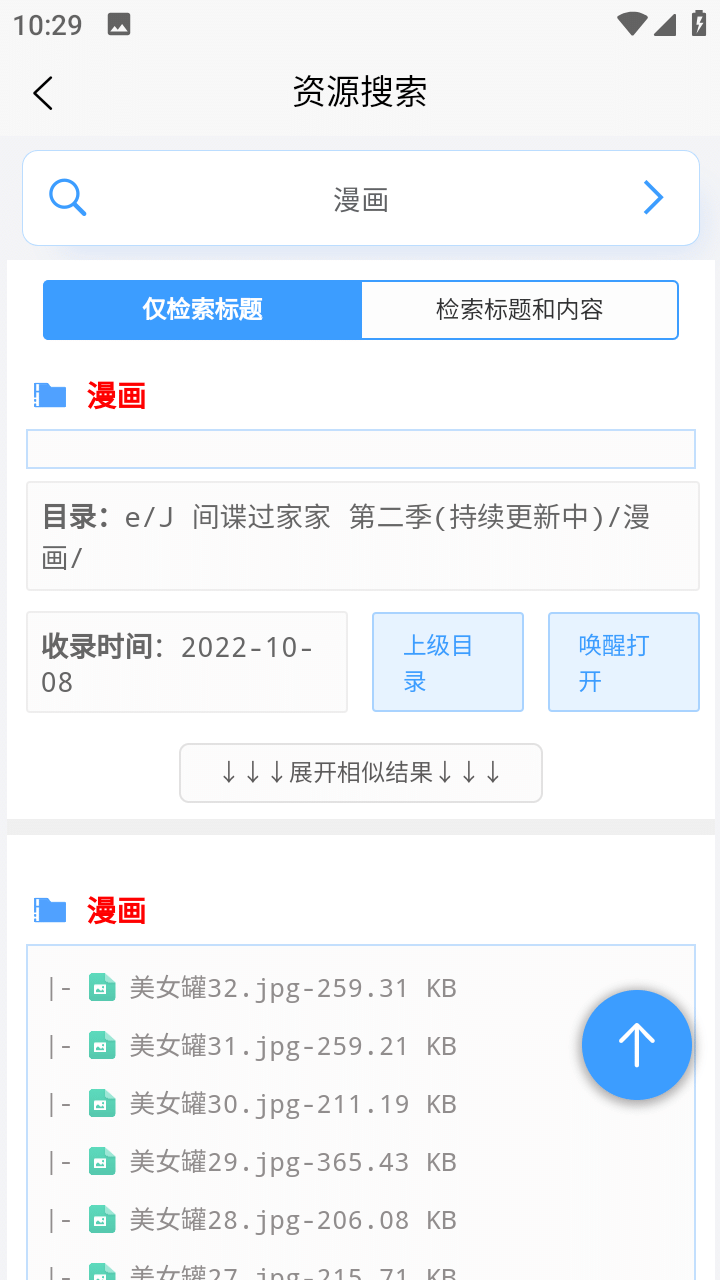Go back from 资源搜索 page
The width and height of the screenshot is (720, 1280).
pos(42,93)
